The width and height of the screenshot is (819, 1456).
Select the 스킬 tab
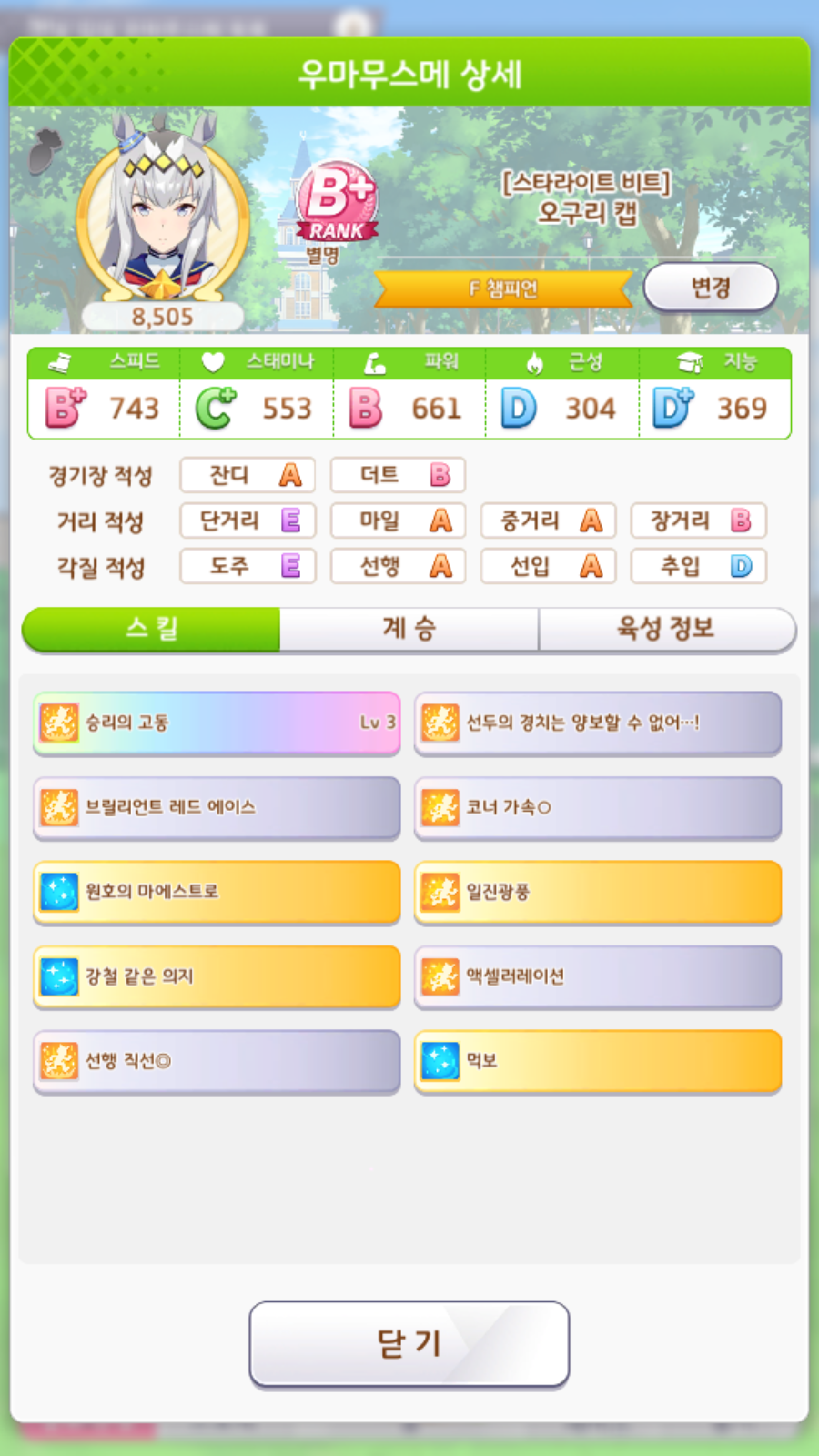point(151,629)
